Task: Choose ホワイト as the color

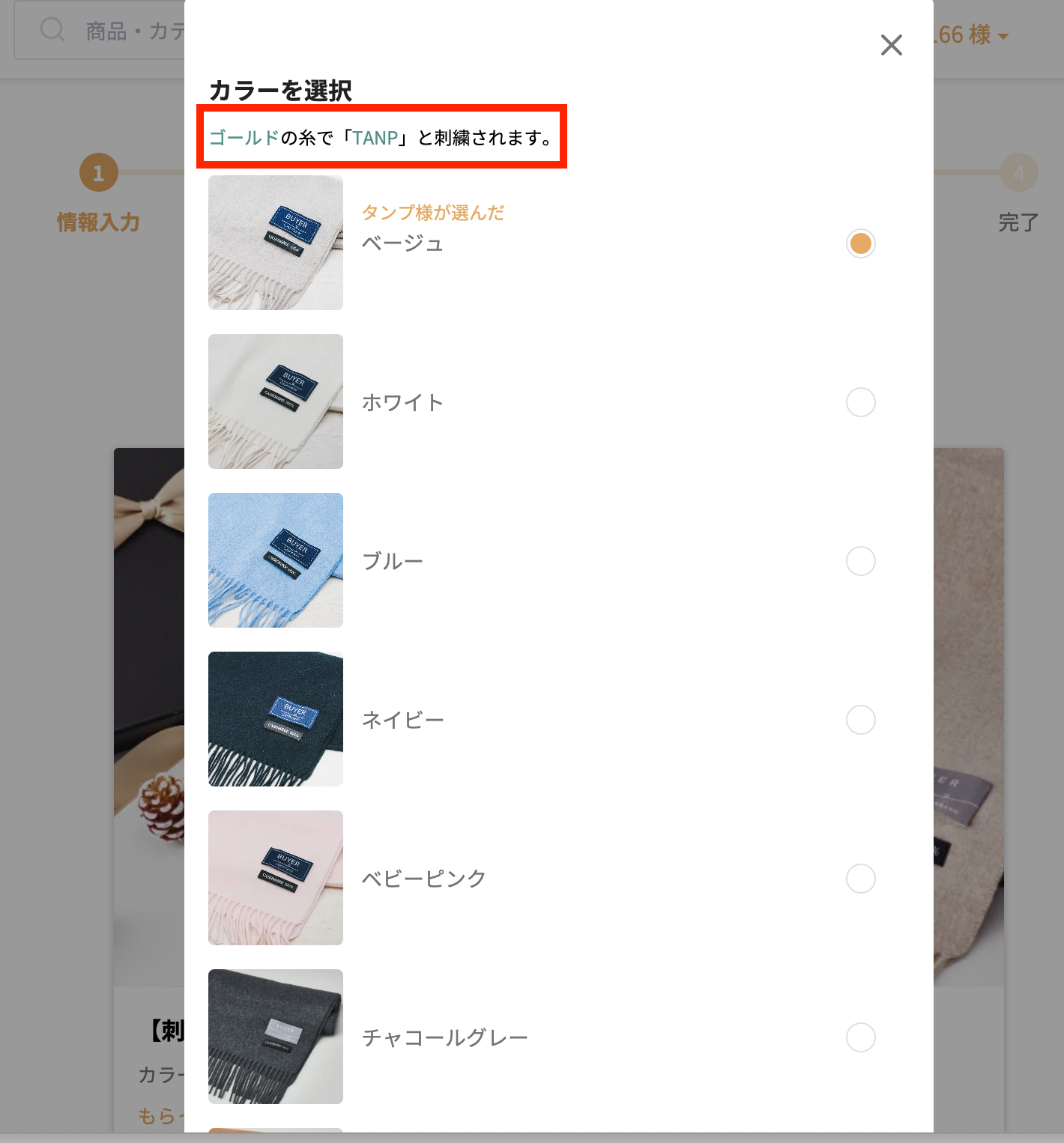Action: (x=860, y=402)
